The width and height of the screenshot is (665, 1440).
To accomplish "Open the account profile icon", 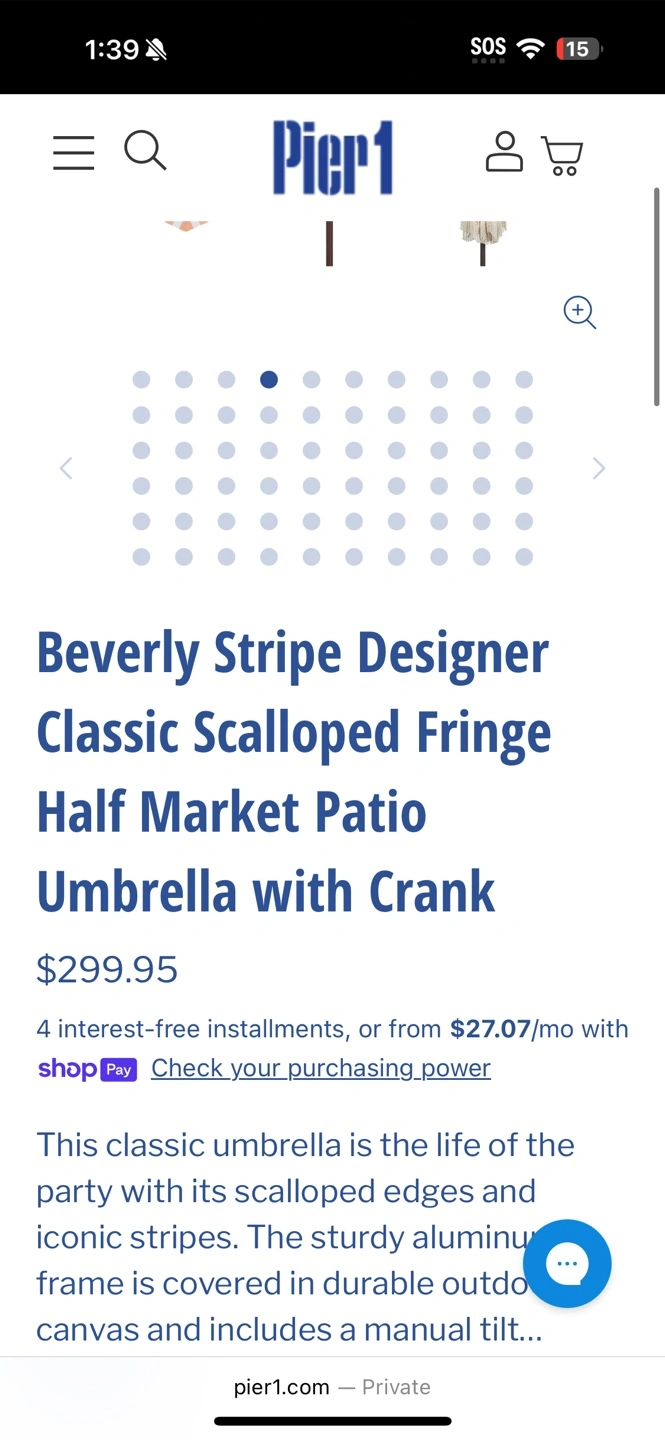I will pyautogui.click(x=504, y=152).
